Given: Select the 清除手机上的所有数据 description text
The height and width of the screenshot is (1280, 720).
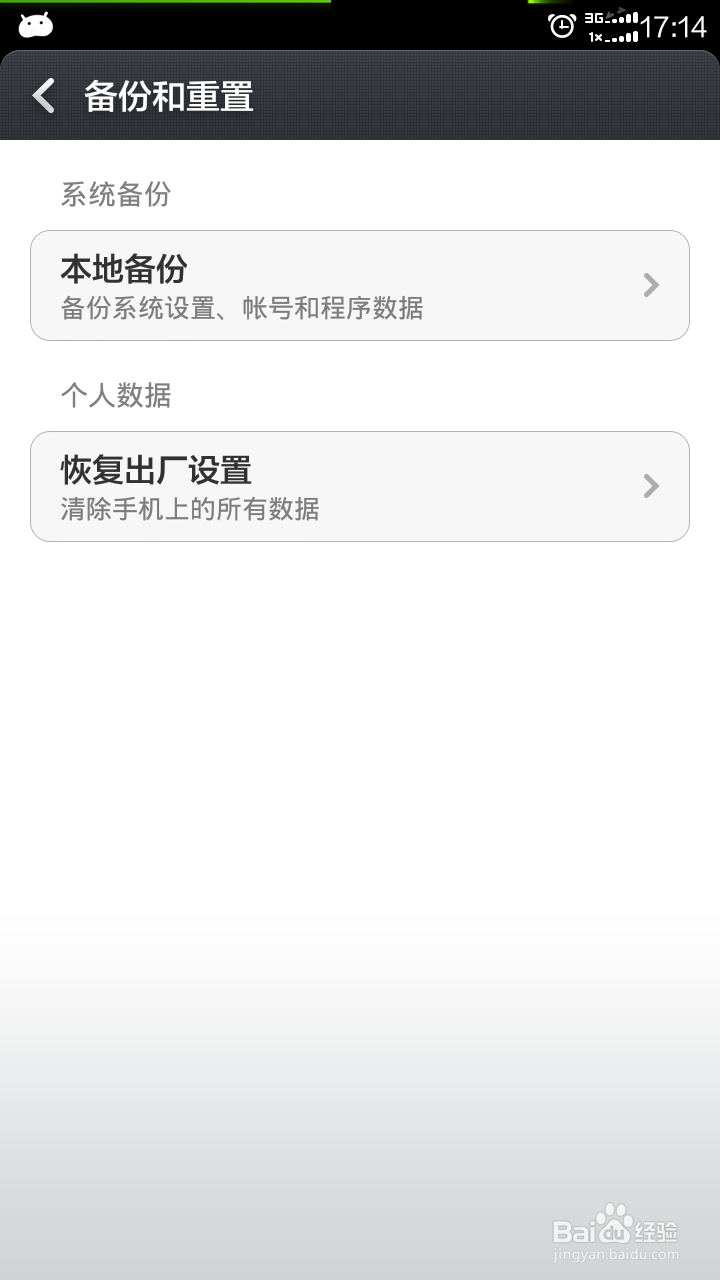Looking at the screenshot, I should (x=189, y=511).
